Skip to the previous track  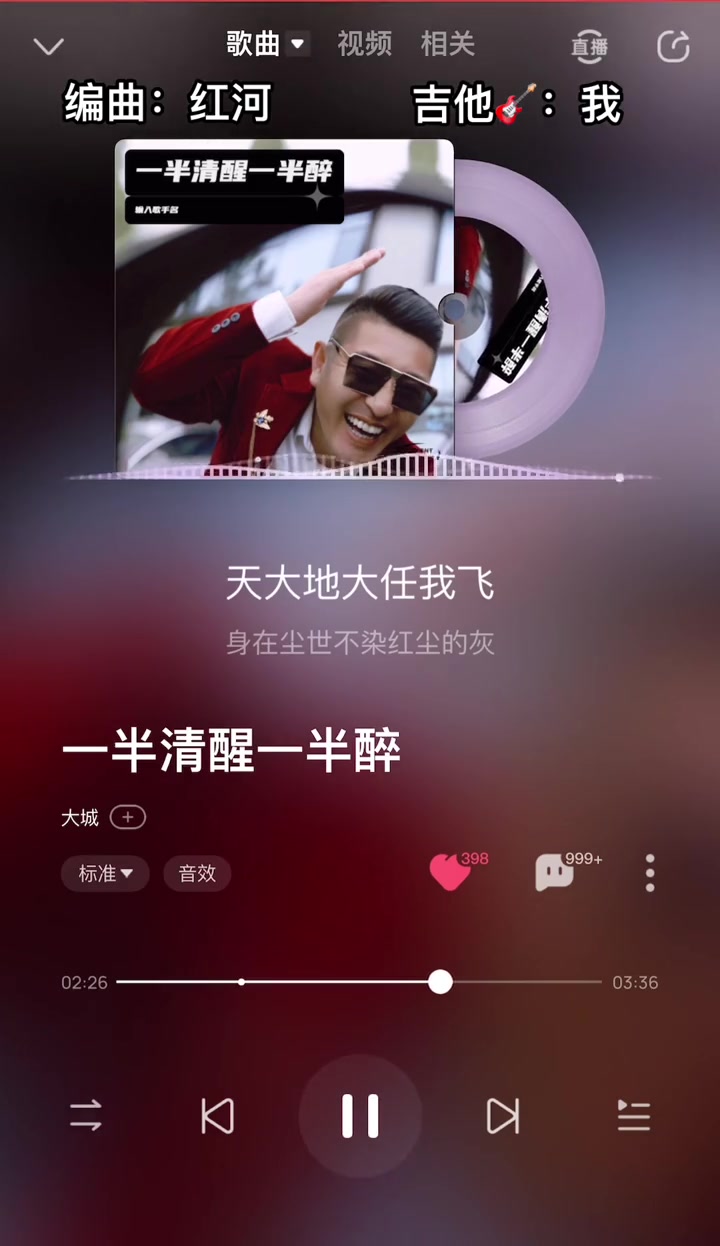click(x=219, y=1115)
